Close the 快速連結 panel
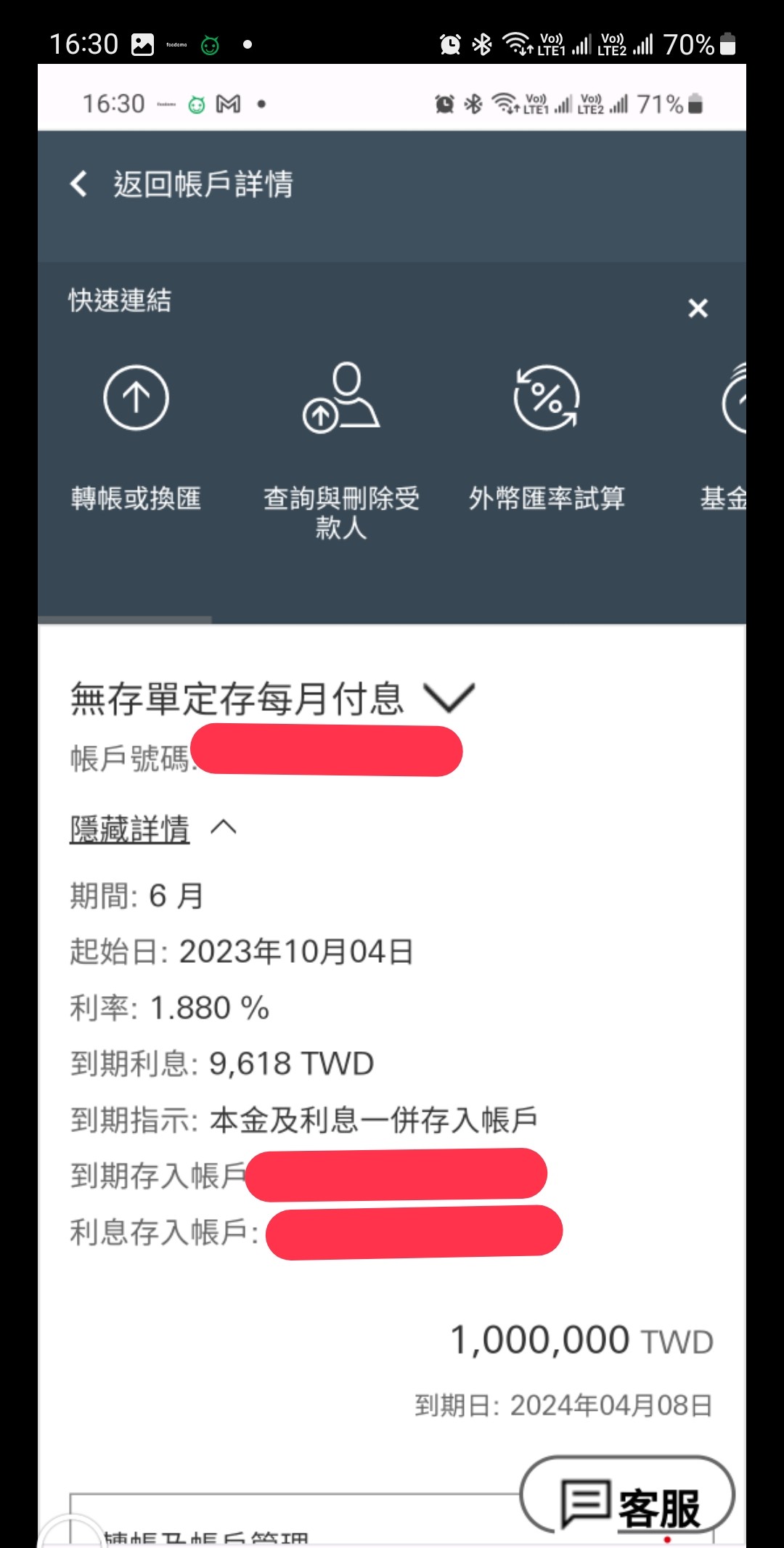Viewport: 784px width, 1548px height. pos(698,309)
